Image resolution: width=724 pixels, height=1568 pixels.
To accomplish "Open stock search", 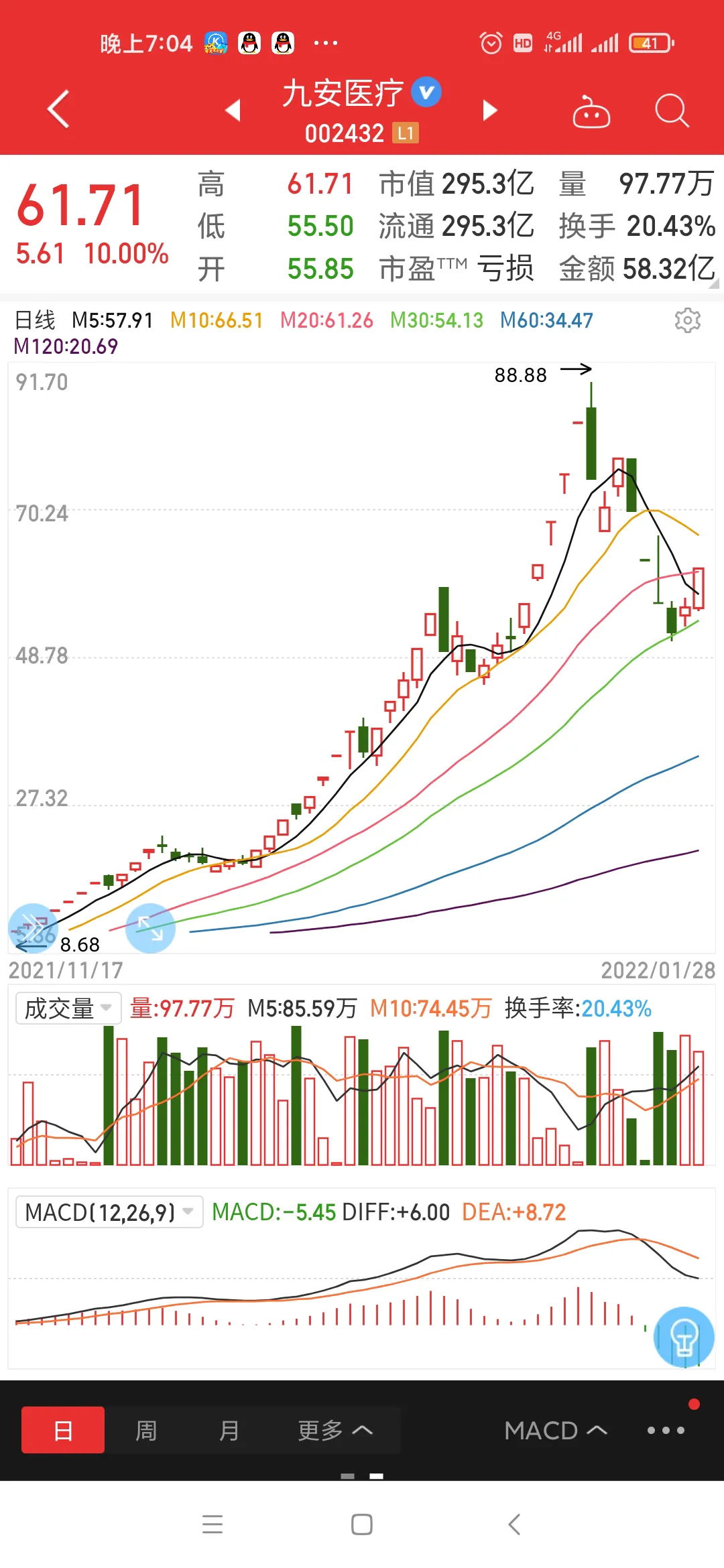I will [671, 111].
